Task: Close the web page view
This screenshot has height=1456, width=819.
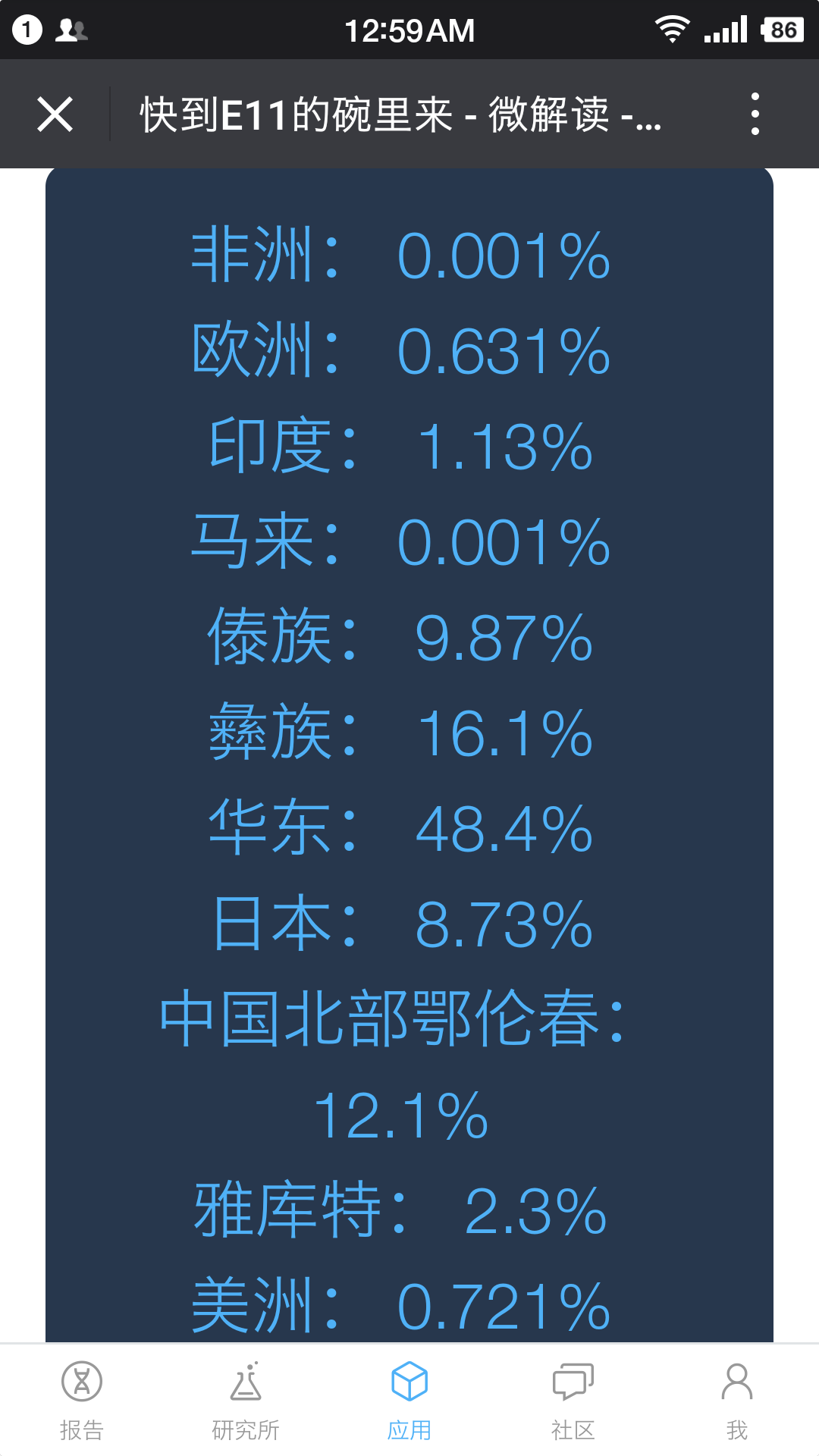Action: (55, 115)
